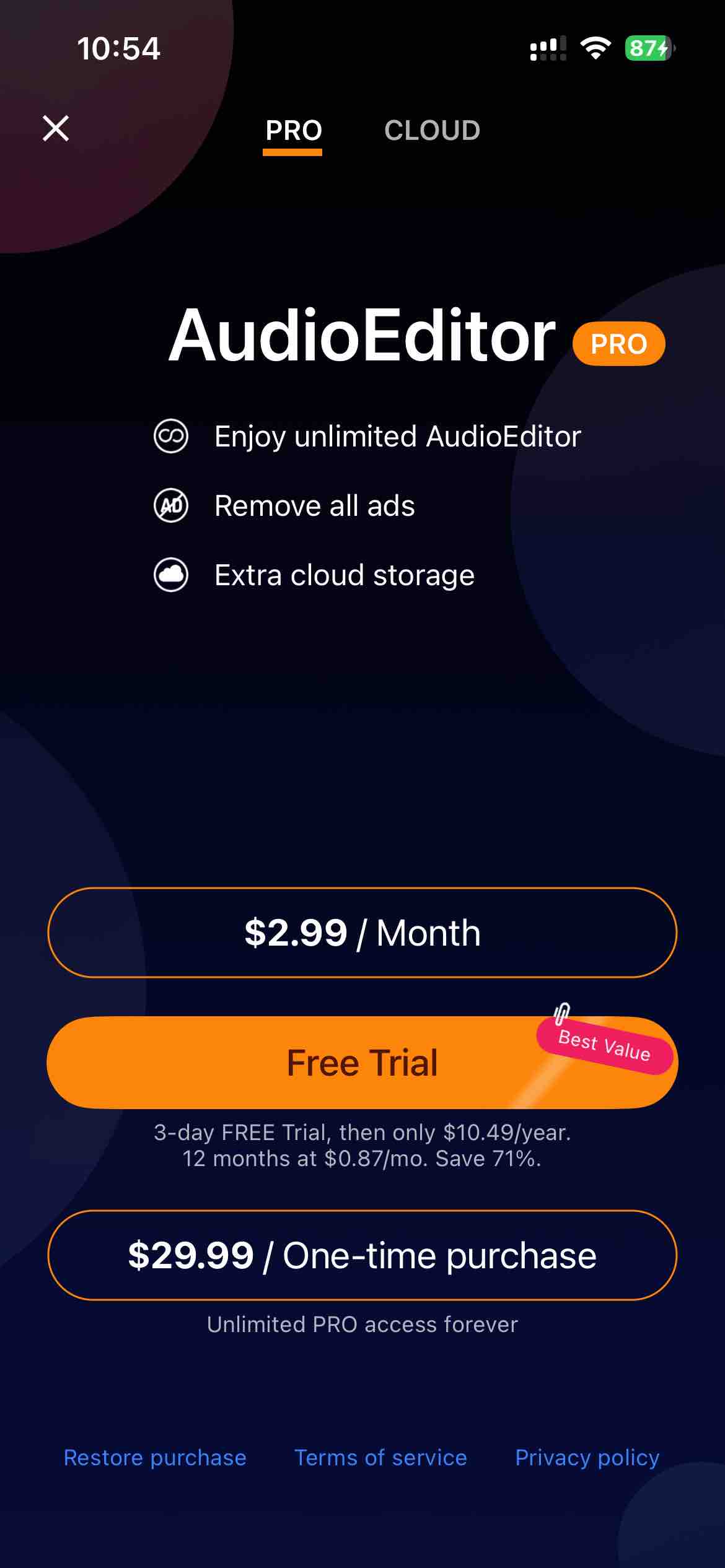Open Restore purchase
The width and height of the screenshot is (725, 1568).
click(156, 1457)
